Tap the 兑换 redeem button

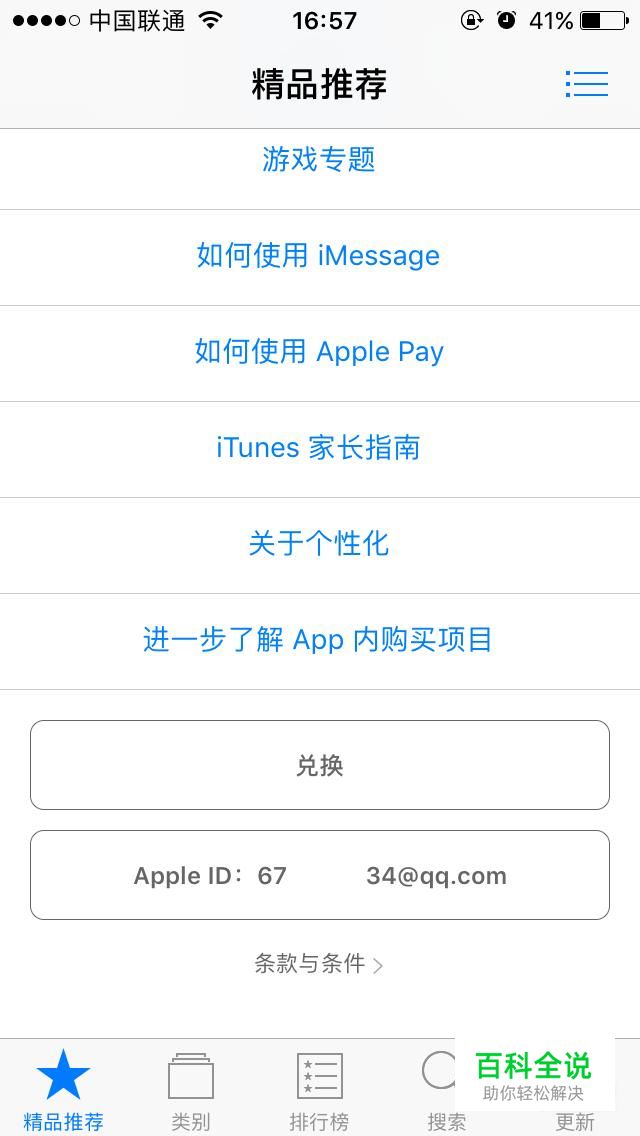(x=320, y=765)
